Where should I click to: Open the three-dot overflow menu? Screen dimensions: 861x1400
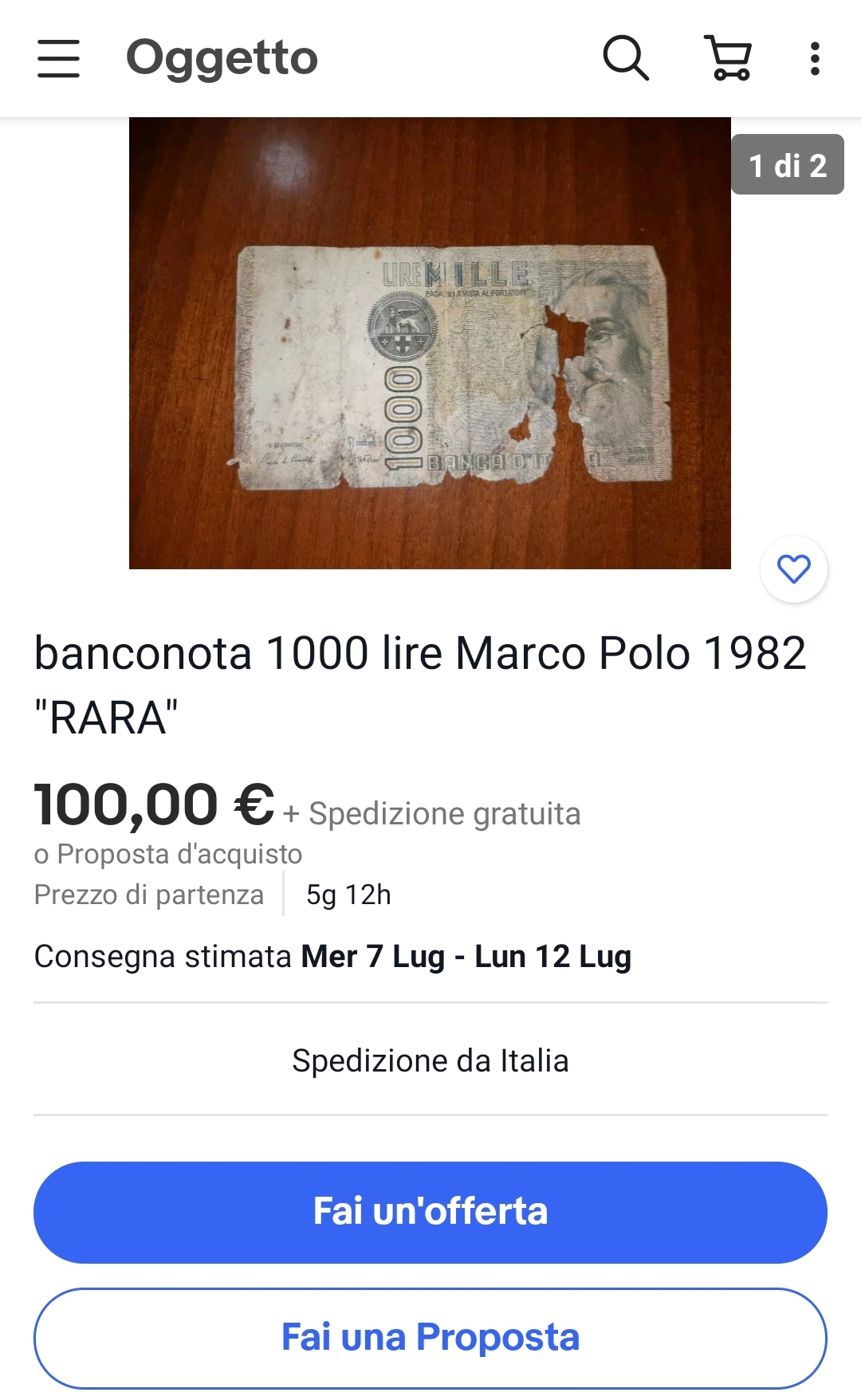tap(814, 58)
